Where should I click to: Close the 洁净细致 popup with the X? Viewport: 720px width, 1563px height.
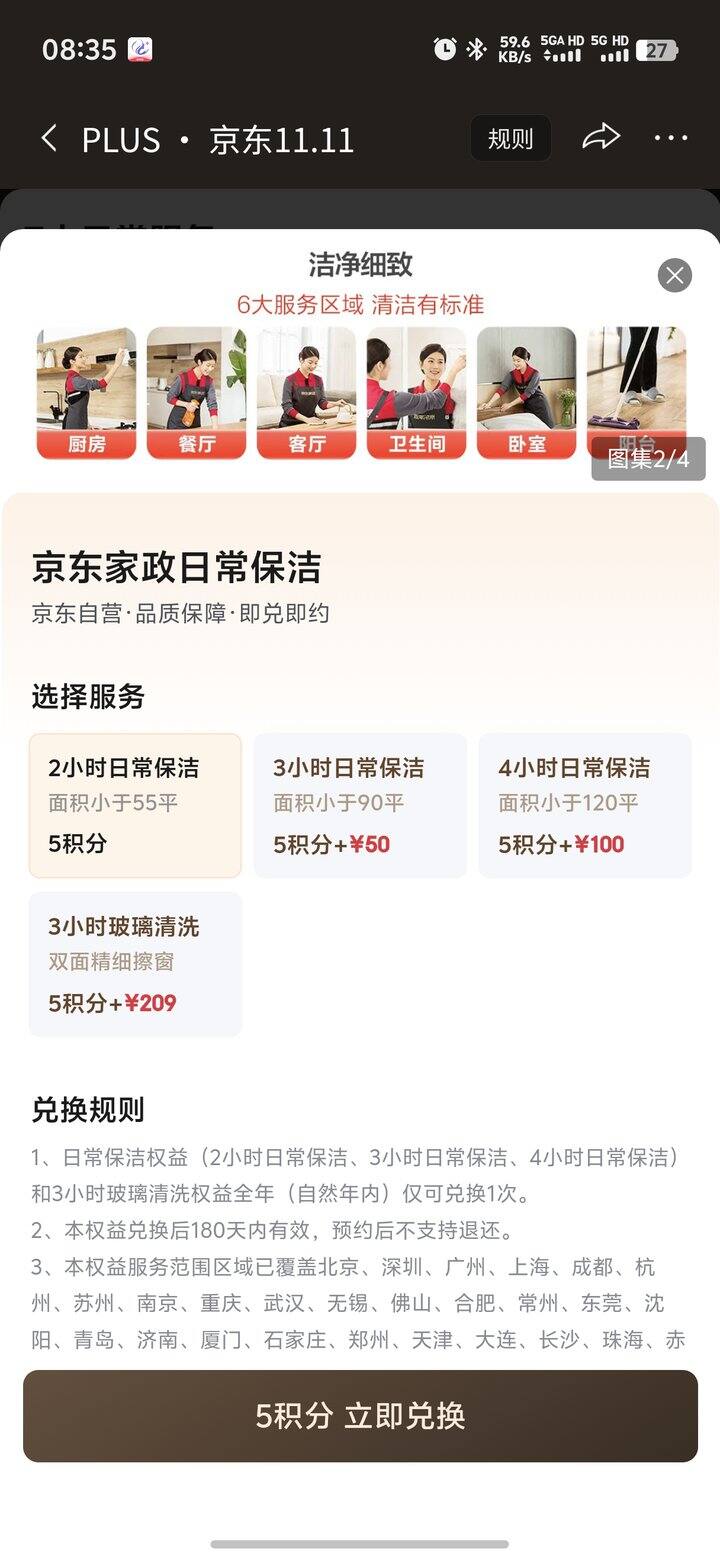click(673, 276)
